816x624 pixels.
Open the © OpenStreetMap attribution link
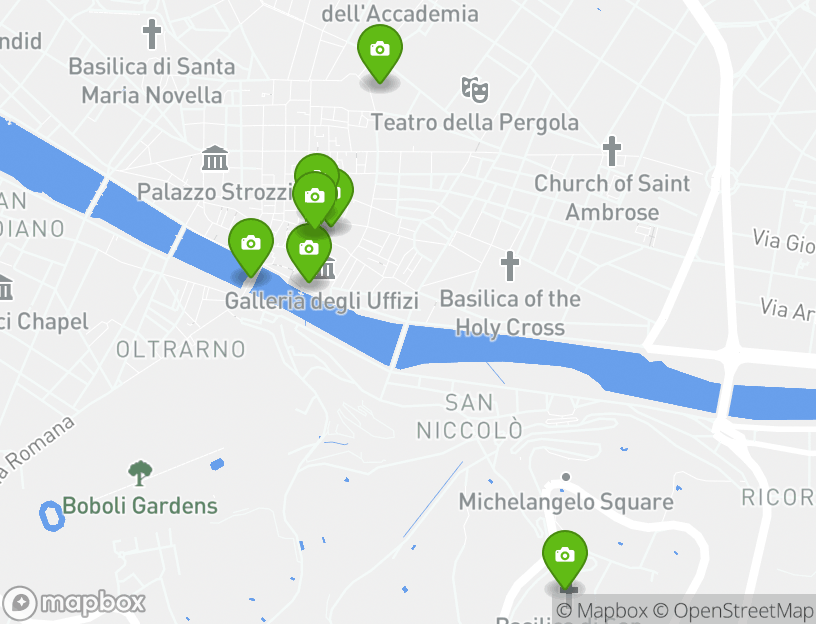point(734,610)
